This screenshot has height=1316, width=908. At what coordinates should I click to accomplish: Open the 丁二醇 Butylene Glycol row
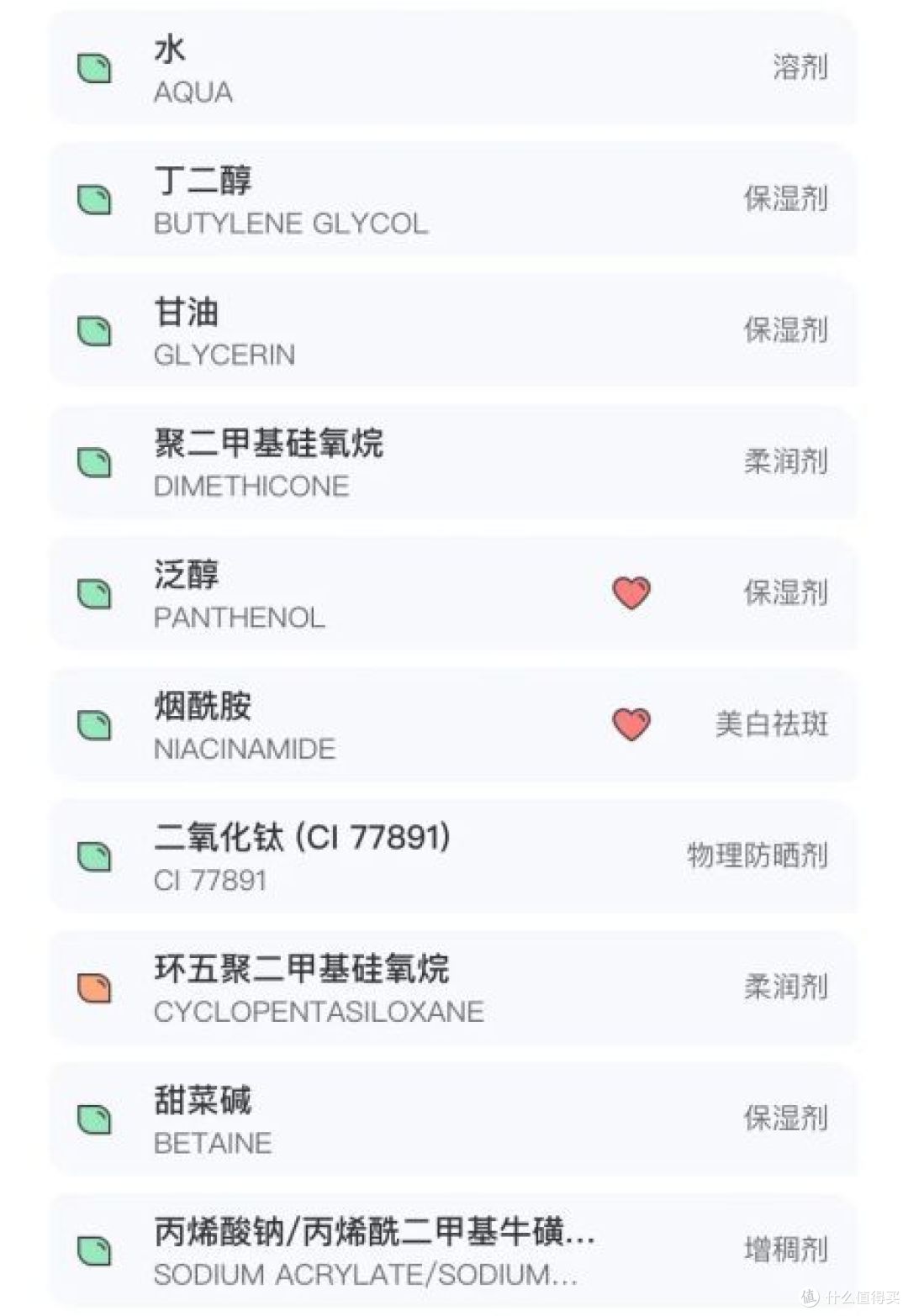[454, 200]
